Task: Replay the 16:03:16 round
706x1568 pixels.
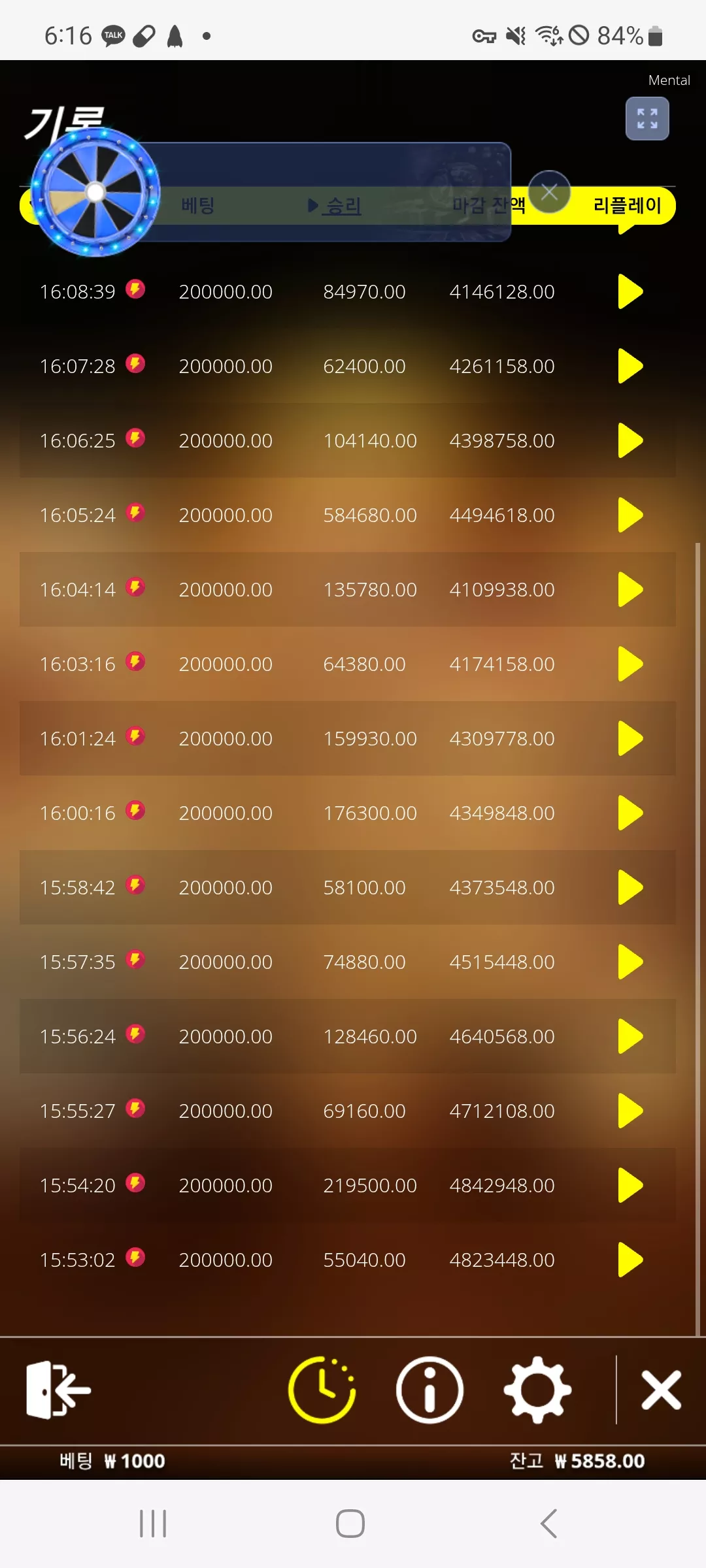Action: point(631,664)
